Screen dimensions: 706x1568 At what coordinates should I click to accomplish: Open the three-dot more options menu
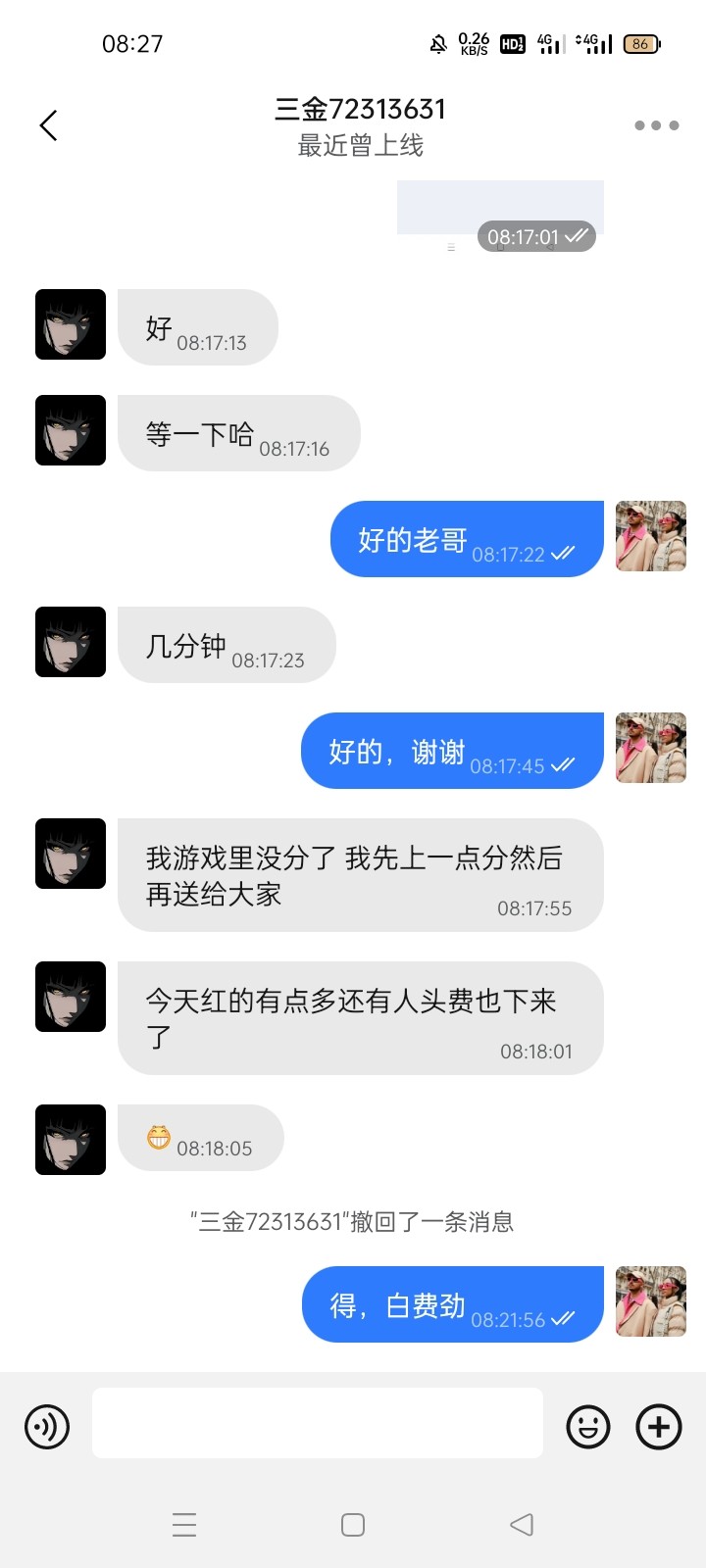[656, 125]
